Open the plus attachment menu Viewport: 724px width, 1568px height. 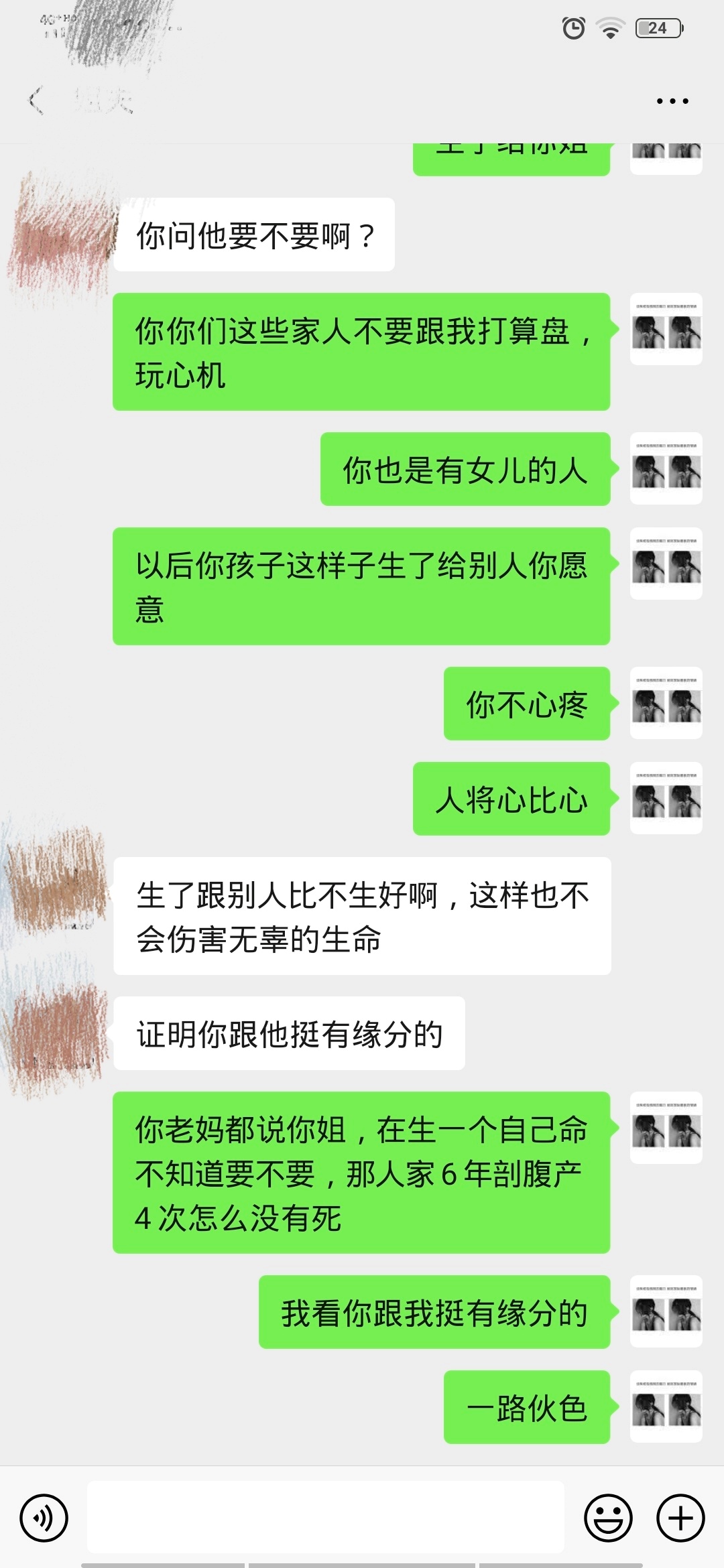click(x=680, y=1518)
